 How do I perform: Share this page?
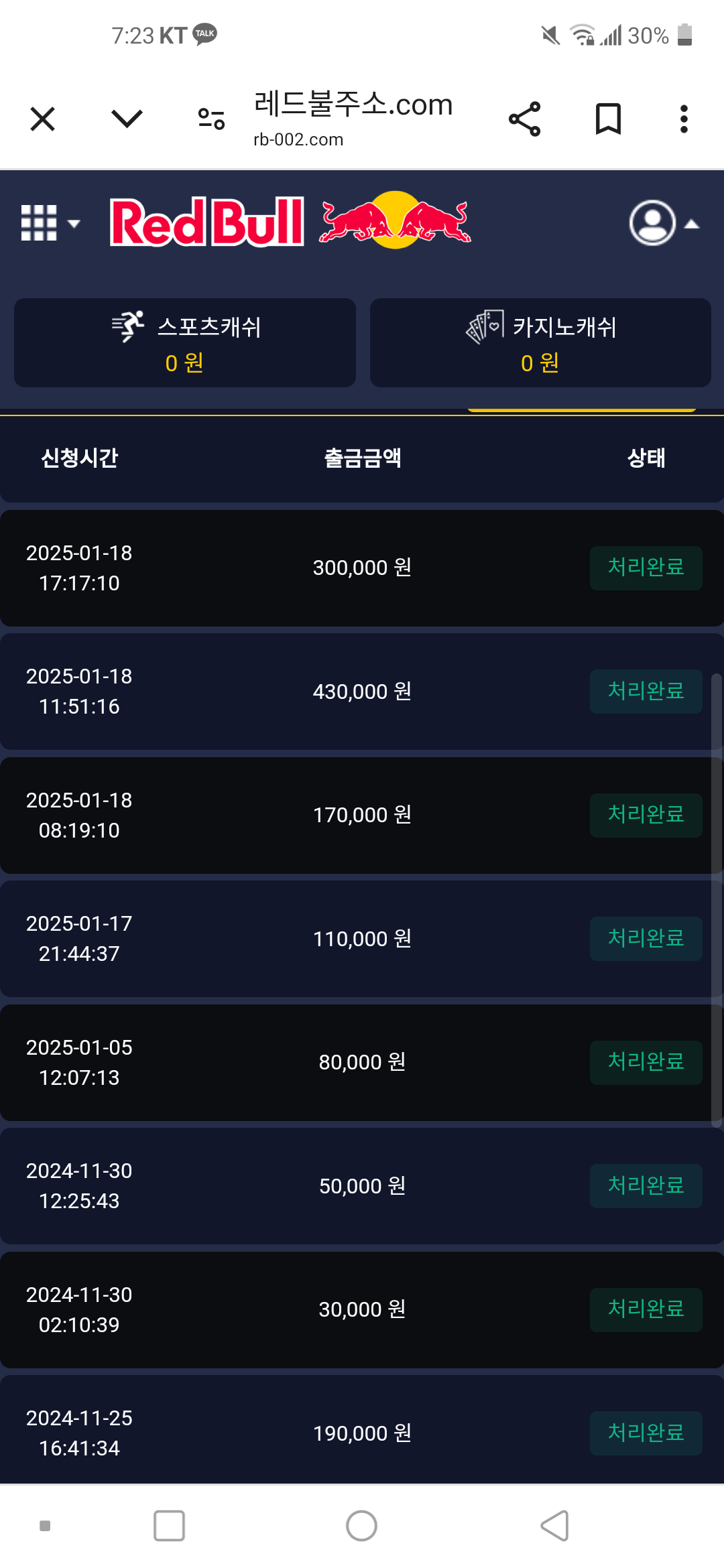point(525,119)
